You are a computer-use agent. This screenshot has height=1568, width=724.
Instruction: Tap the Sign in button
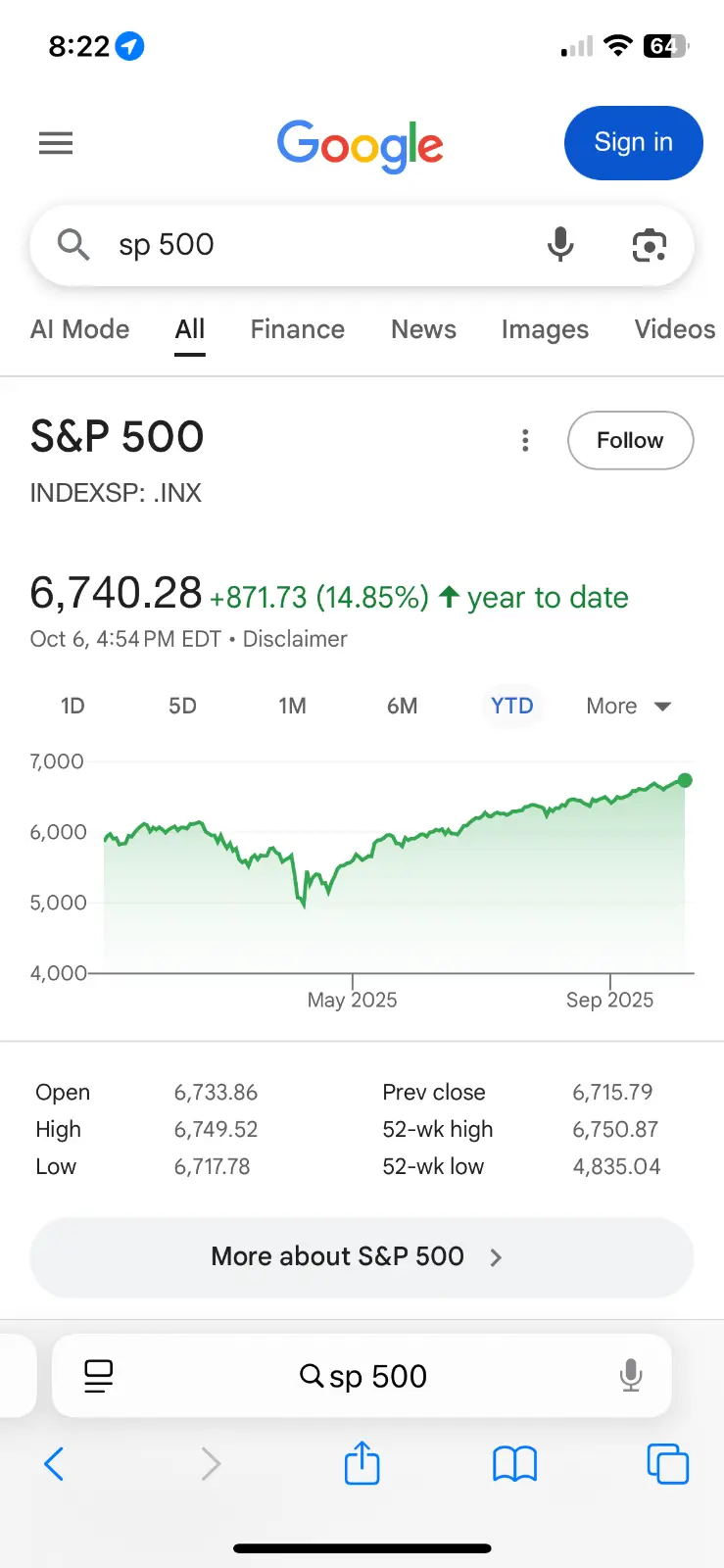(633, 143)
